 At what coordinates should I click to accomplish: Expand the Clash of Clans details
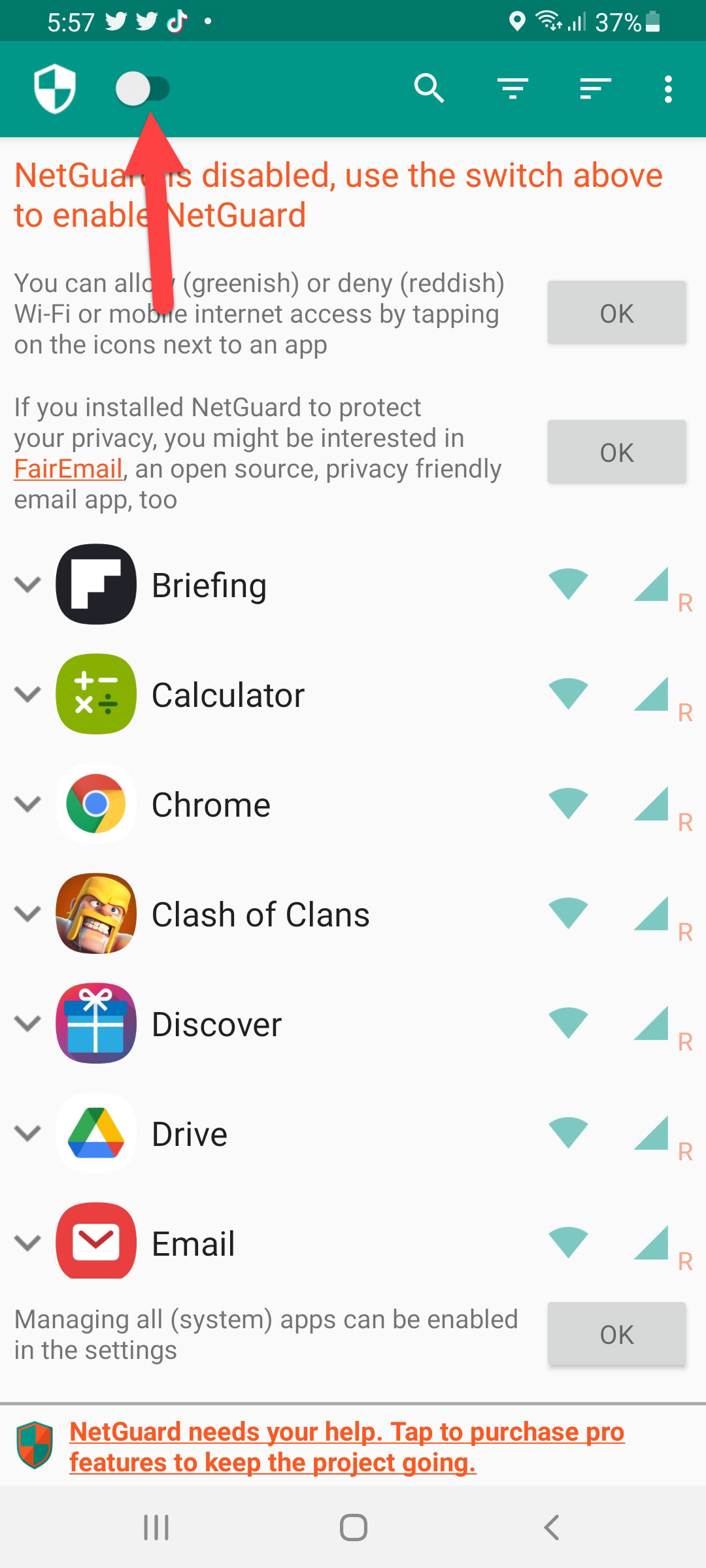point(28,913)
